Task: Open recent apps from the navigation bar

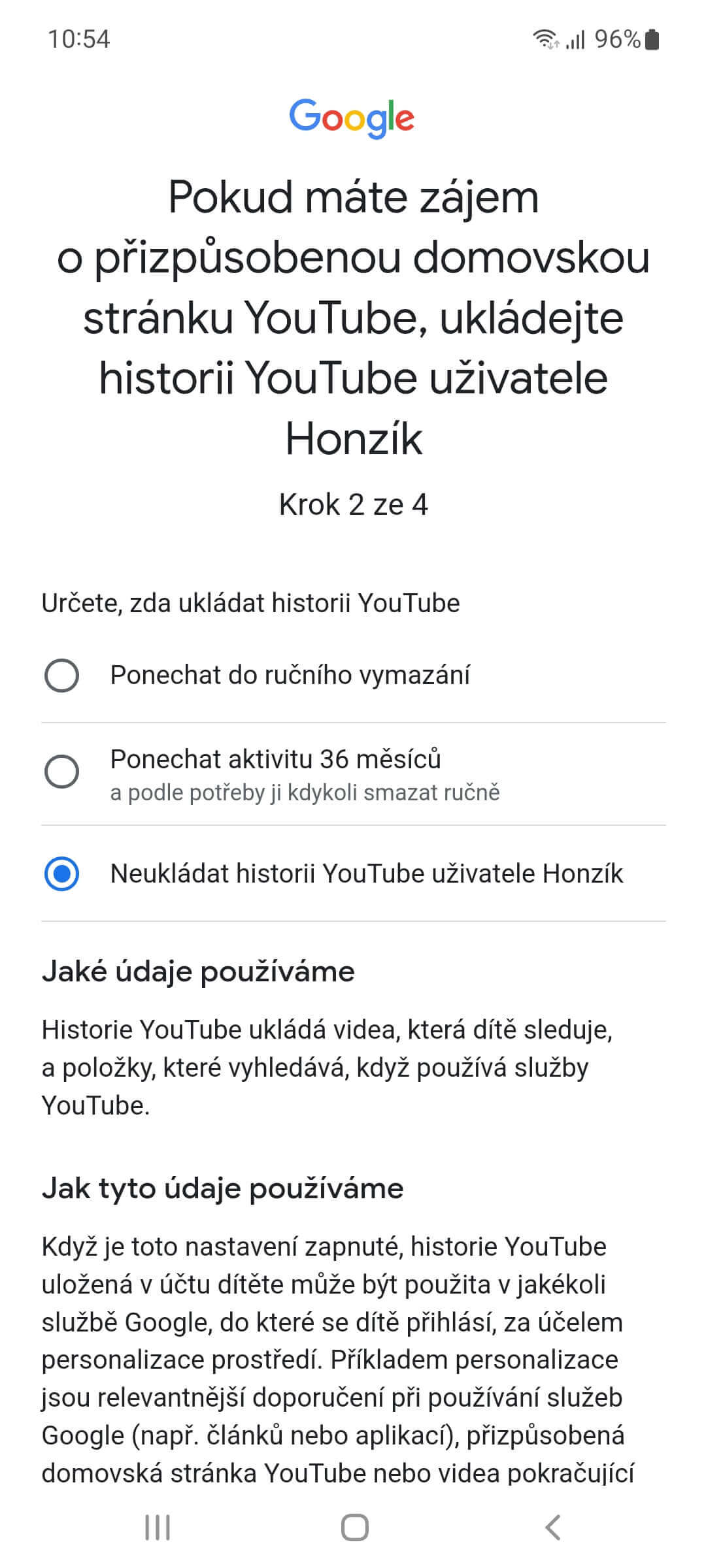Action: (157, 1527)
